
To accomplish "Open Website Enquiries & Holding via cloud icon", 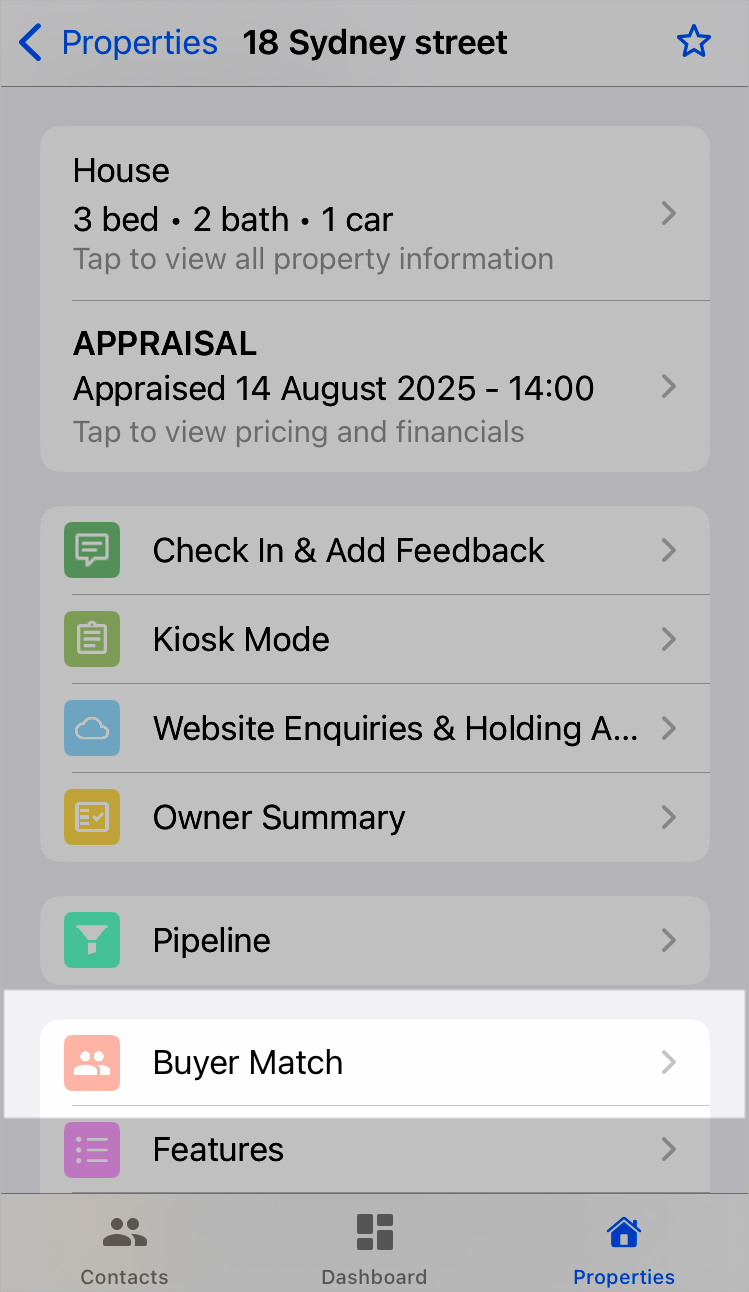I will (x=91, y=728).
